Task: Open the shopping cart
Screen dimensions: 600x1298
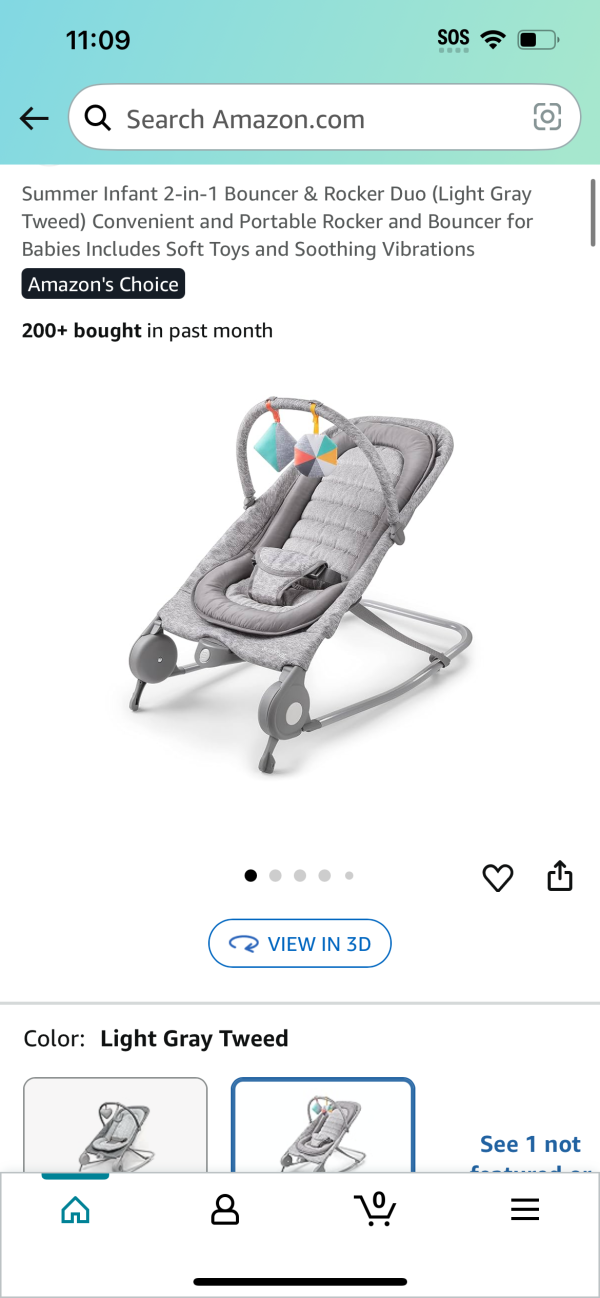Action: coord(375,1209)
